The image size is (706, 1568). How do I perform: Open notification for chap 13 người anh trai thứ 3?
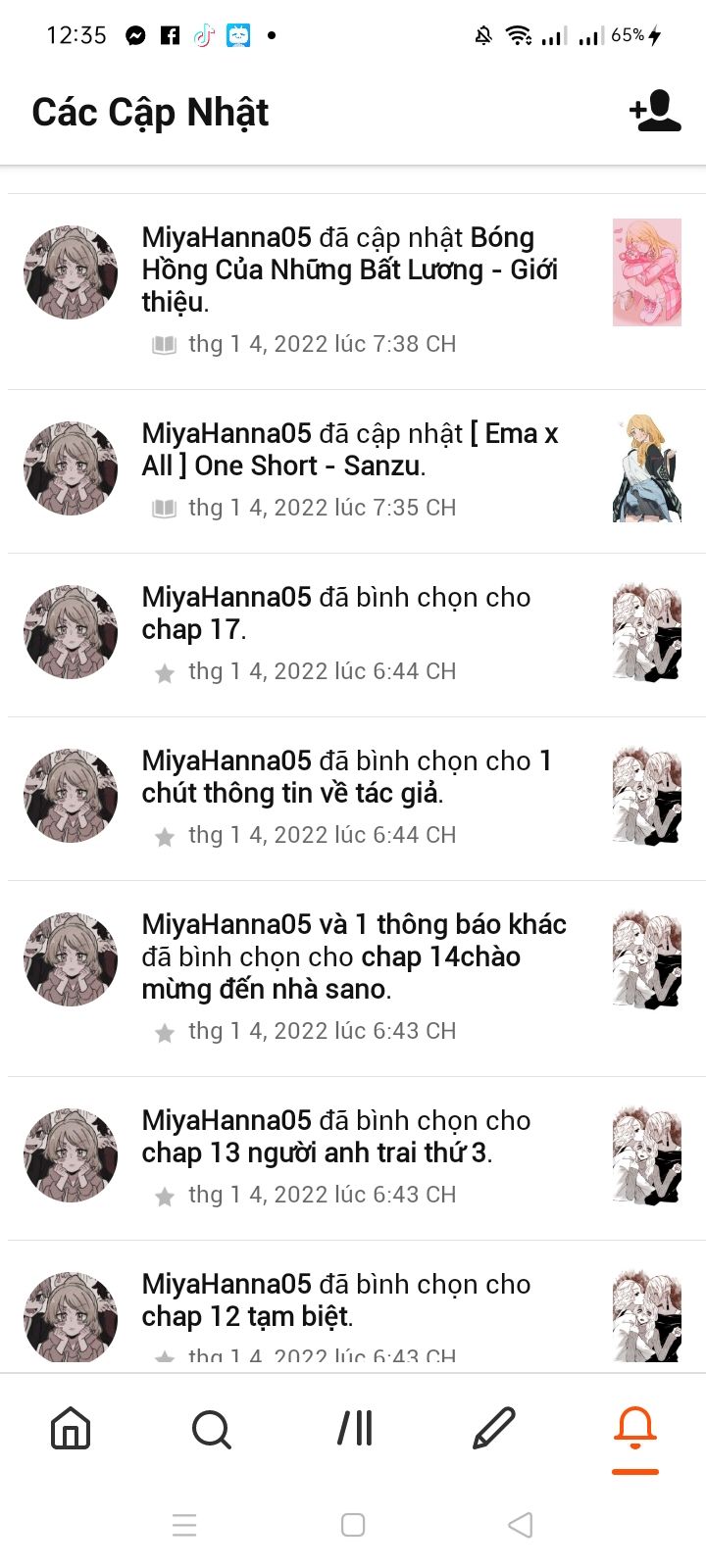tap(353, 1158)
